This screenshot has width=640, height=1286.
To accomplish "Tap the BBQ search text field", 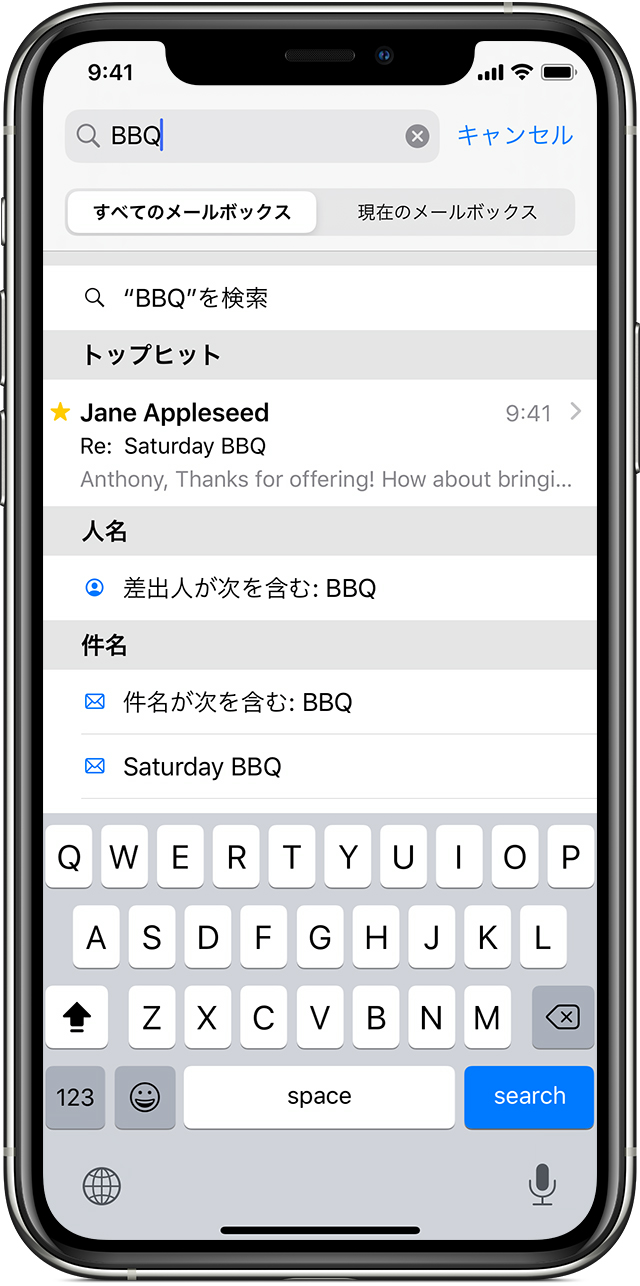I will [250, 136].
